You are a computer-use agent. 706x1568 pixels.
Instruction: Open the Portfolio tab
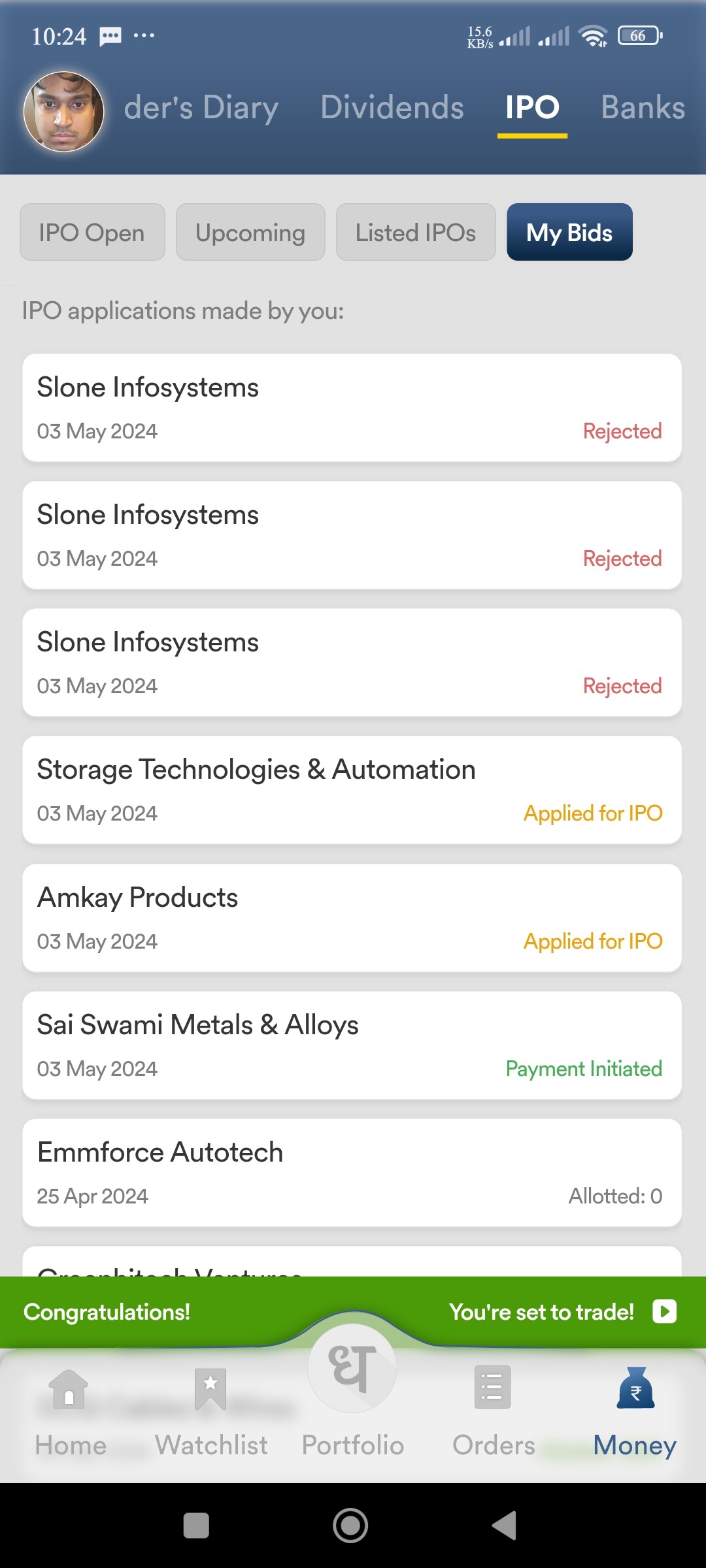[x=352, y=1398]
